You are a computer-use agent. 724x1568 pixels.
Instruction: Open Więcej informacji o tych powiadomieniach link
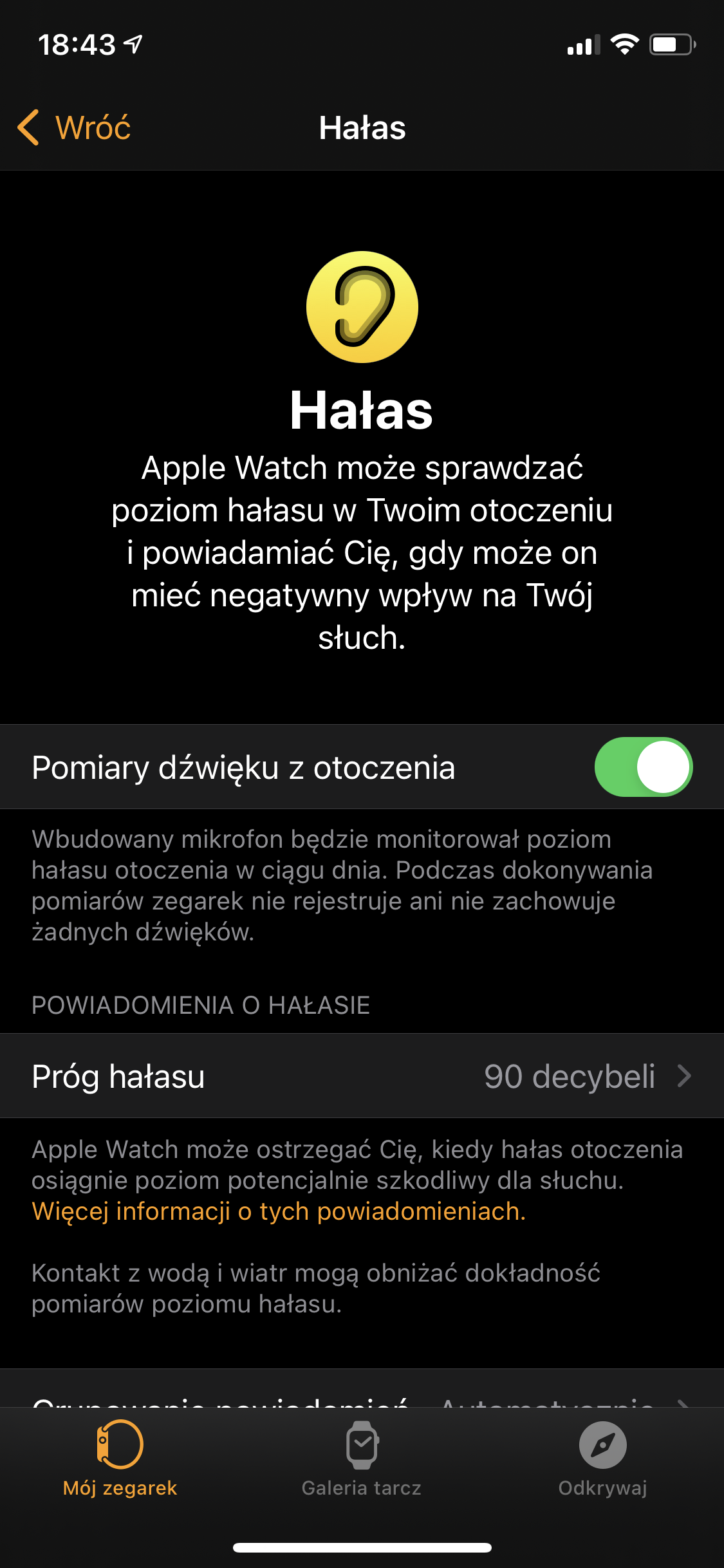pos(279,1211)
